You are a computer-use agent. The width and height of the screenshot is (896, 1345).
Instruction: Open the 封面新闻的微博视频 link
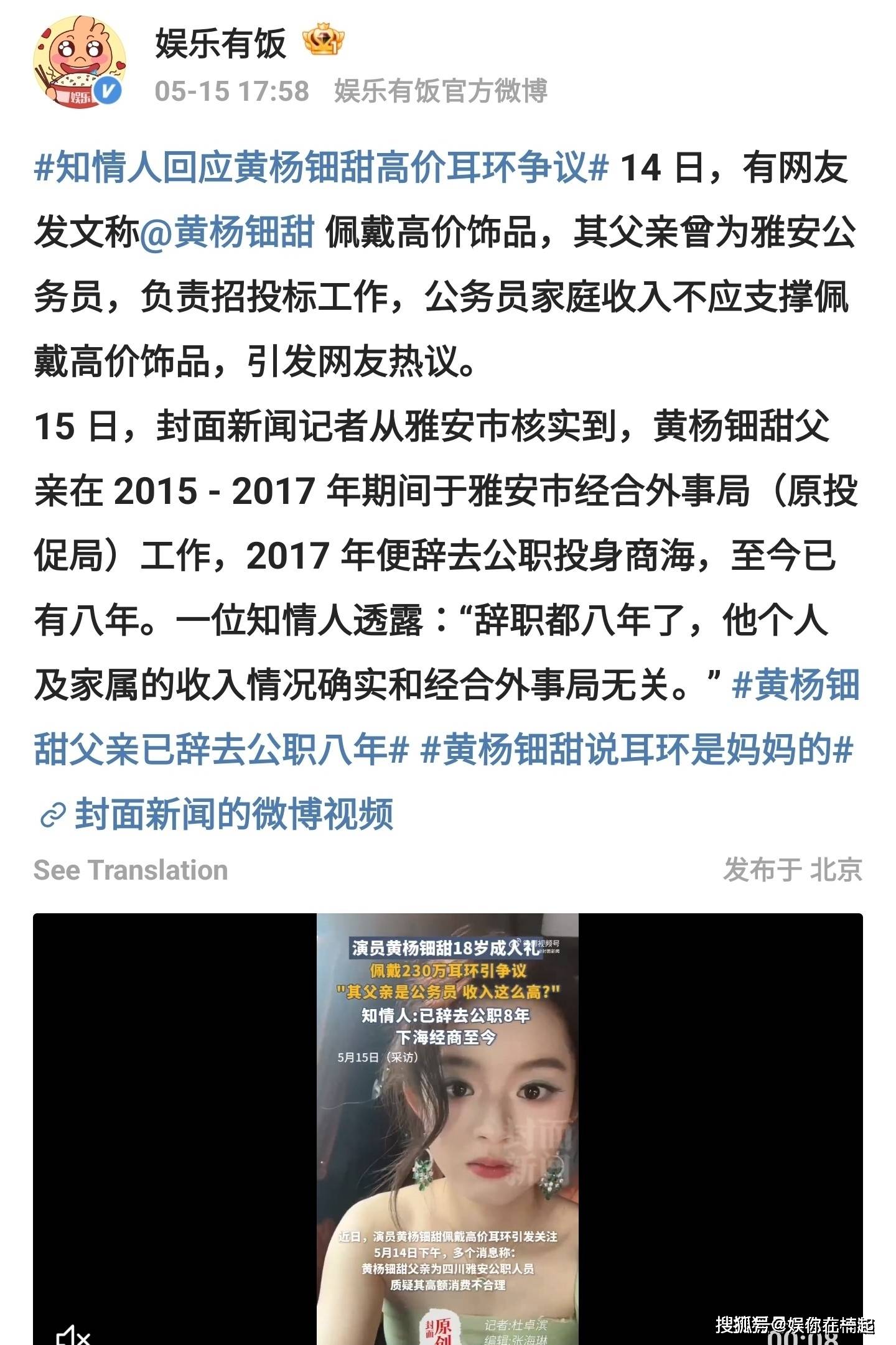tap(233, 814)
